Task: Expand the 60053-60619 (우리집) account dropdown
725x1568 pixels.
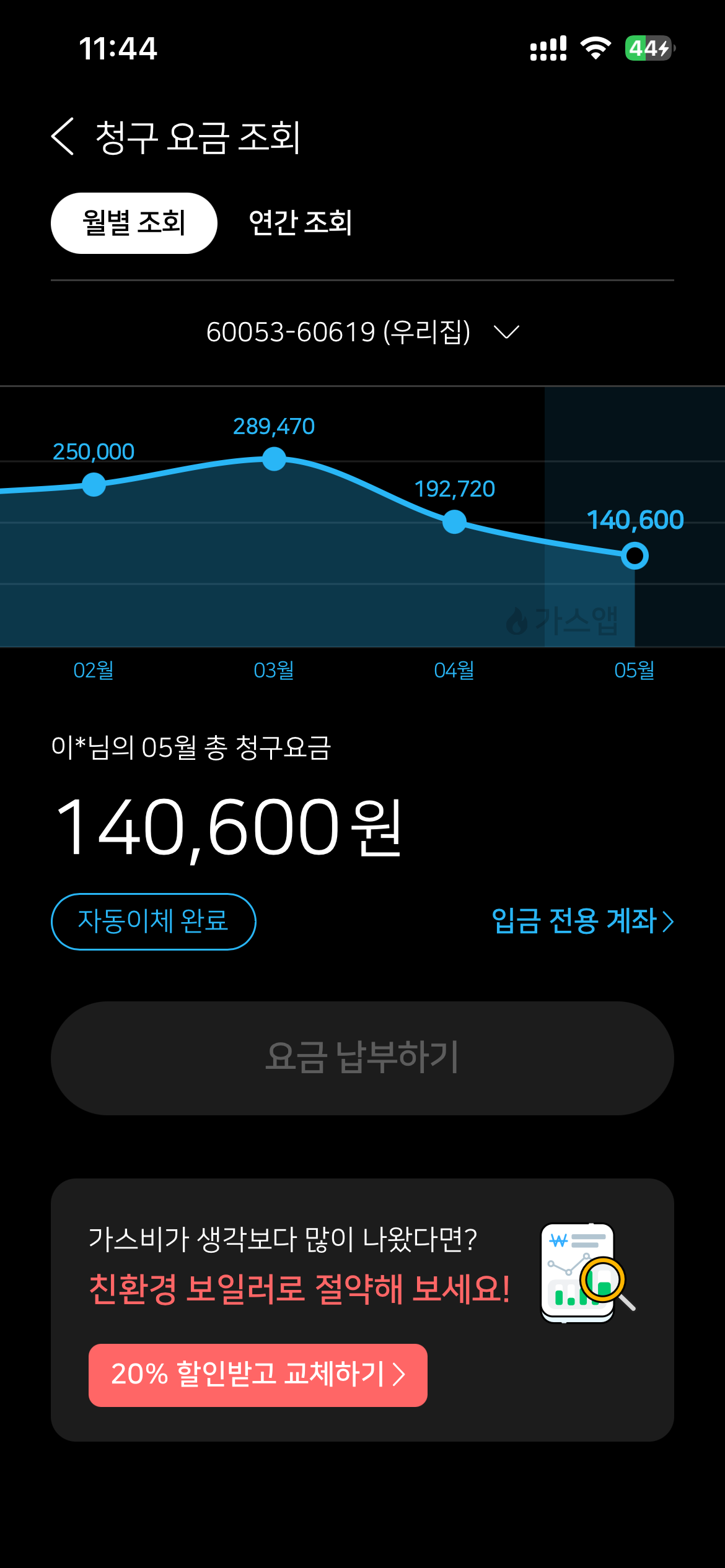Action: 362,332
